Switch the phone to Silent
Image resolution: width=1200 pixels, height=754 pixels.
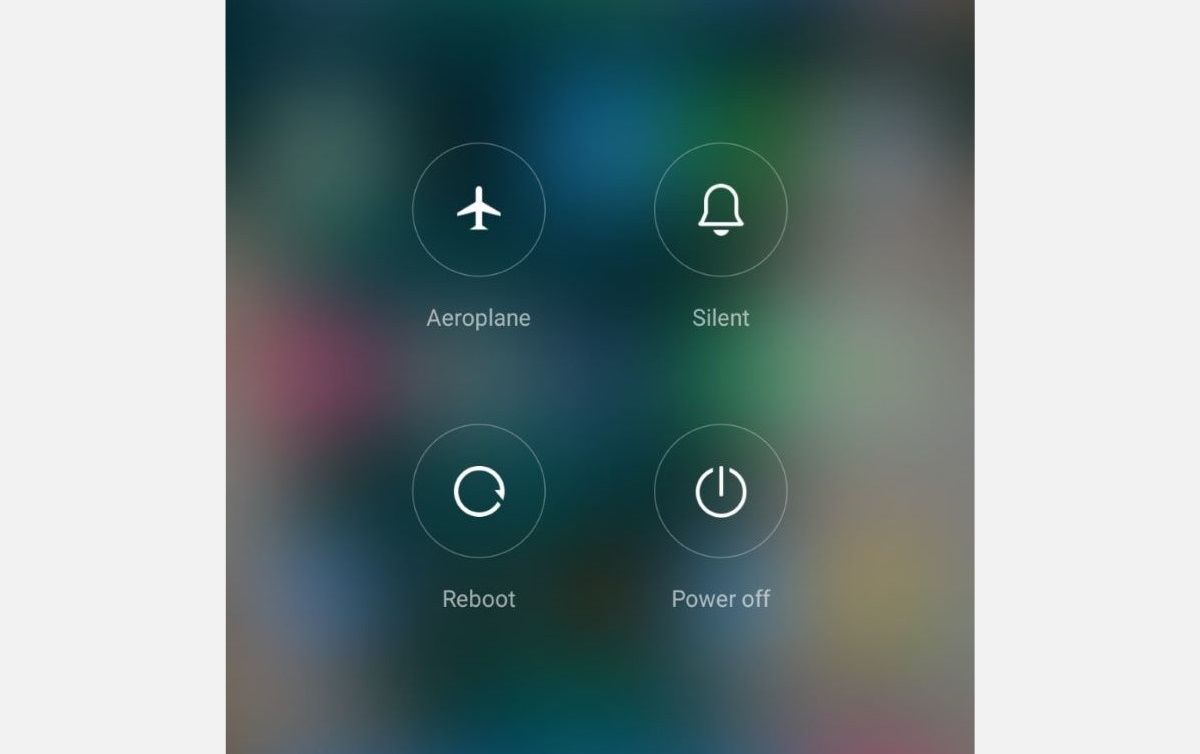point(720,209)
